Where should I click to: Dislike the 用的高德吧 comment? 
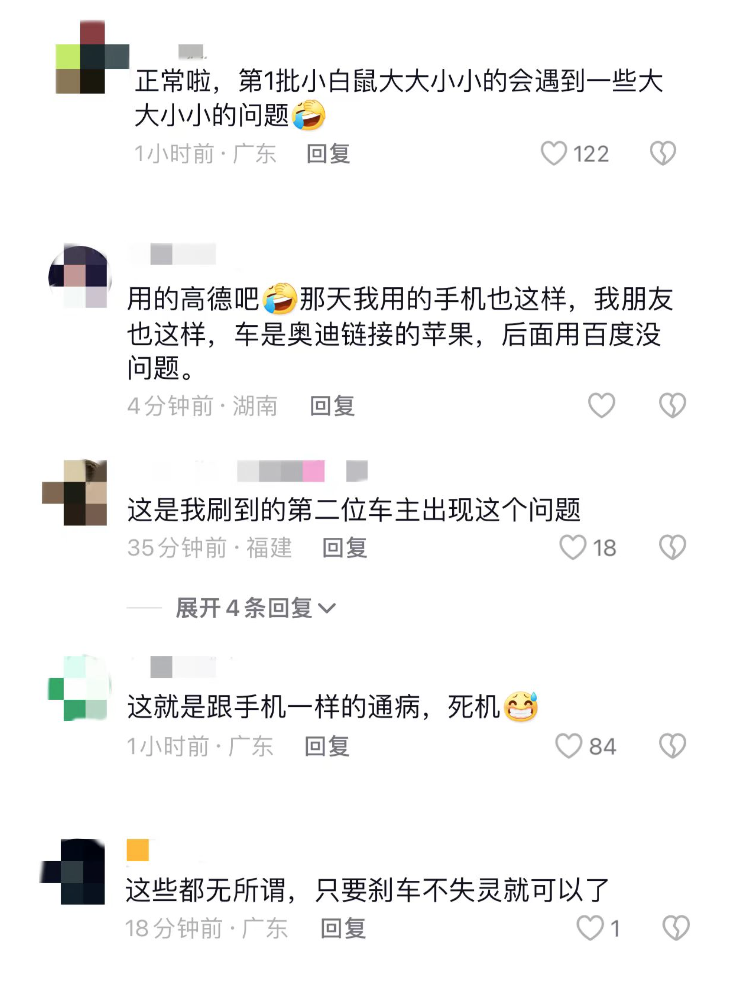coord(672,405)
